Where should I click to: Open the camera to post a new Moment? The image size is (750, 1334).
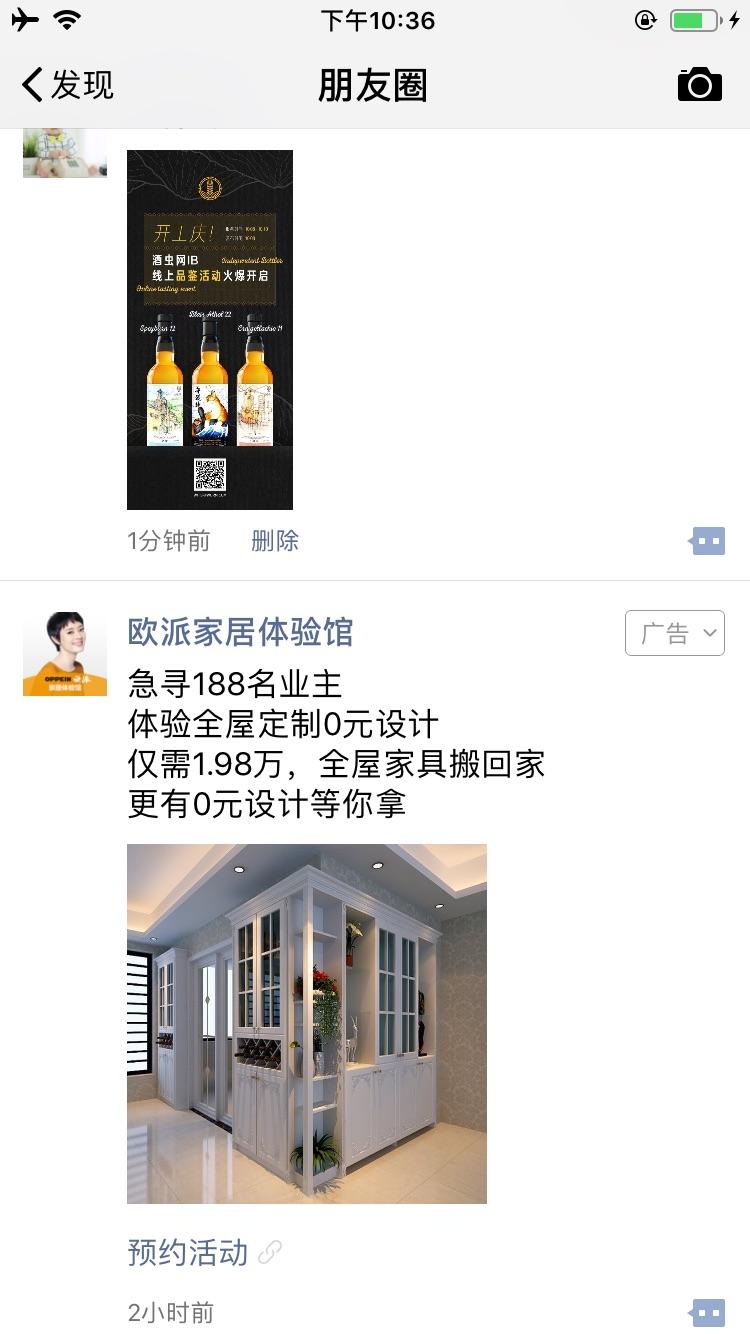point(699,84)
